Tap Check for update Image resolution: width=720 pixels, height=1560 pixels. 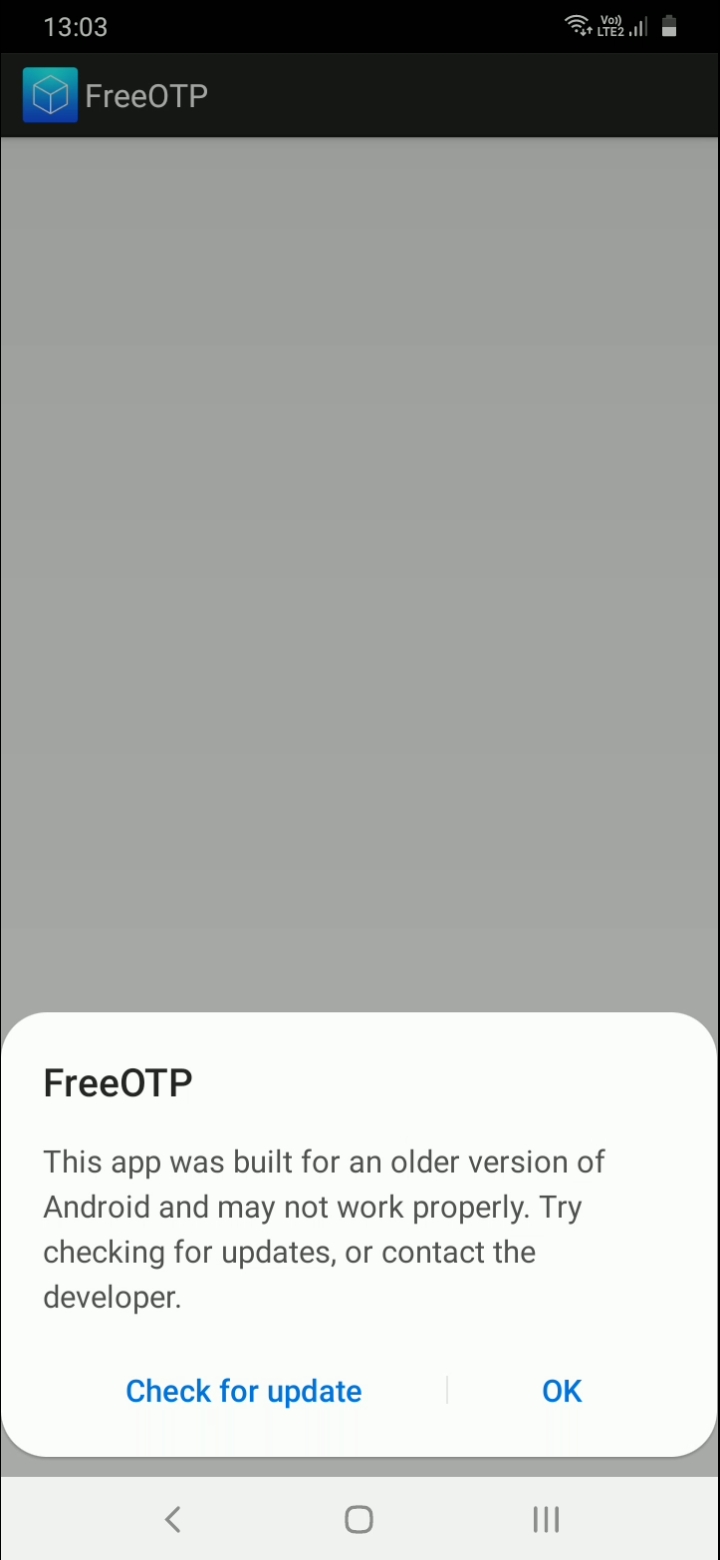[x=243, y=1391]
